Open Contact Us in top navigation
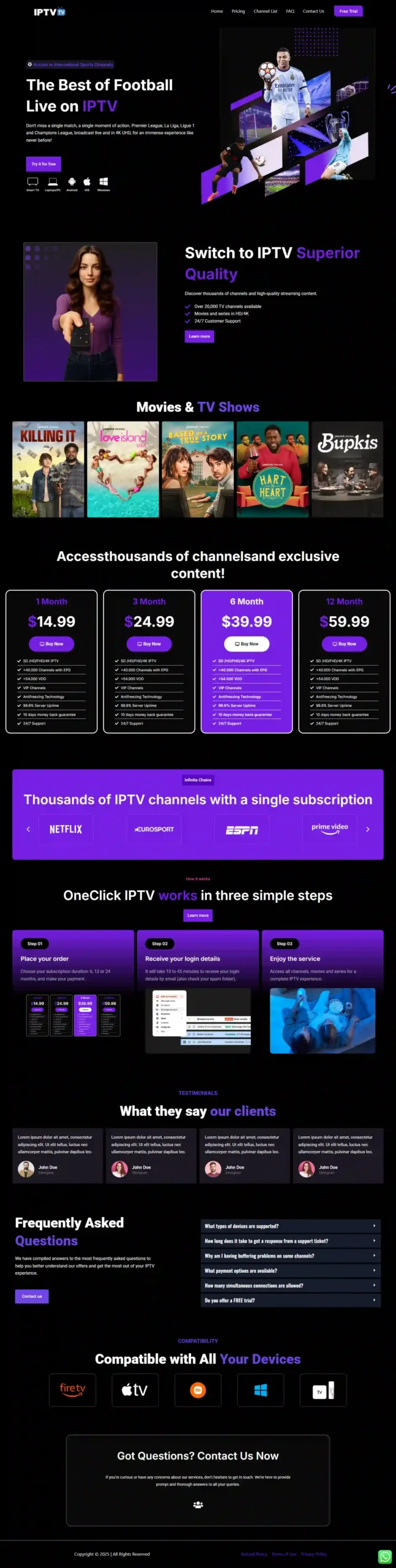 click(313, 11)
